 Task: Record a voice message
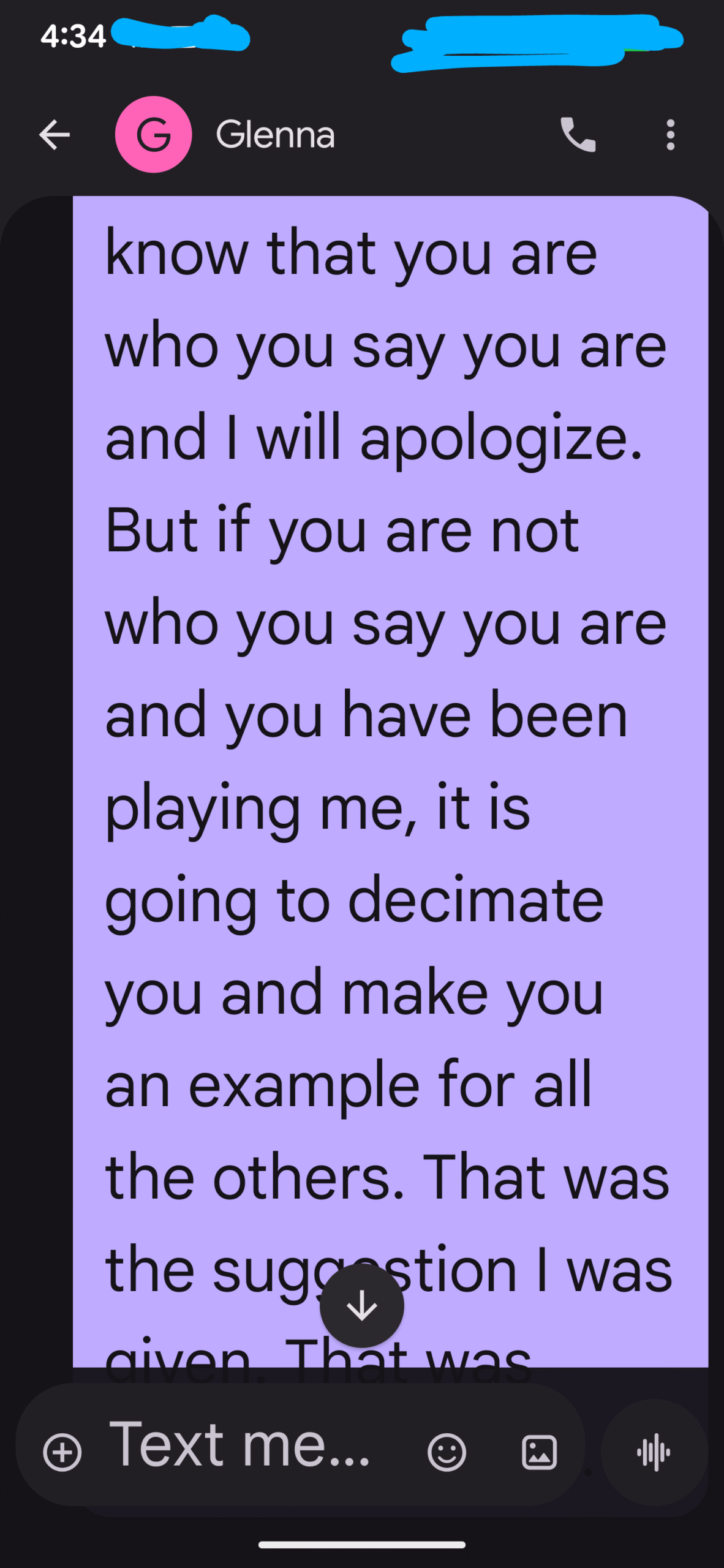tap(654, 1452)
